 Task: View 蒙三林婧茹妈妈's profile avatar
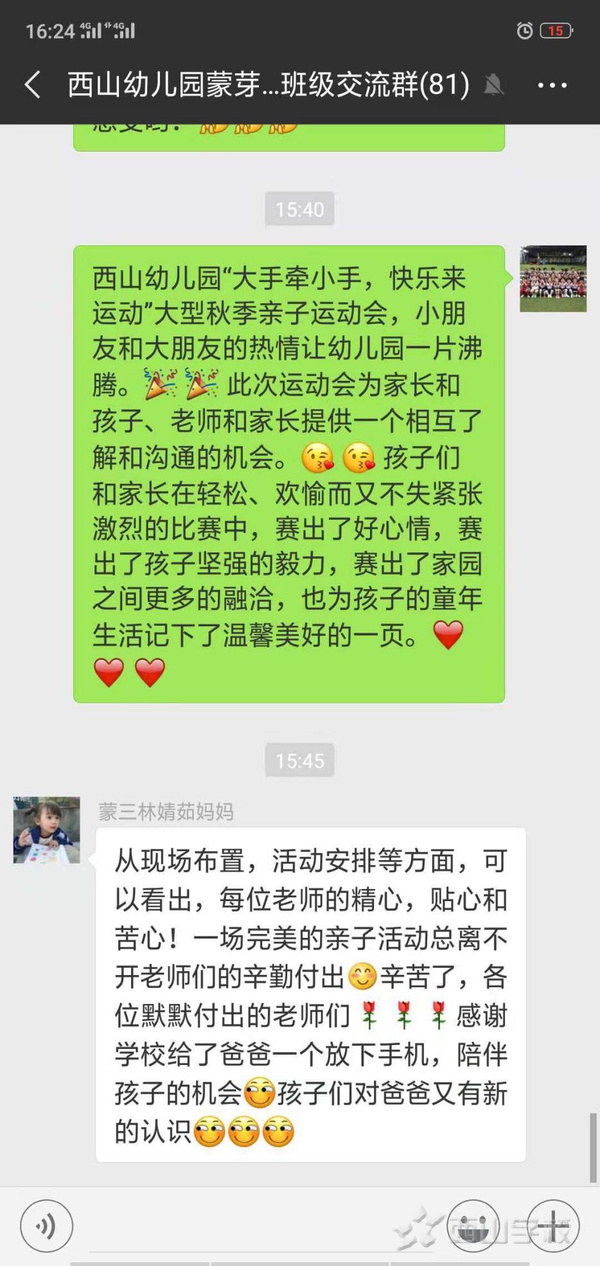click(46, 830)
